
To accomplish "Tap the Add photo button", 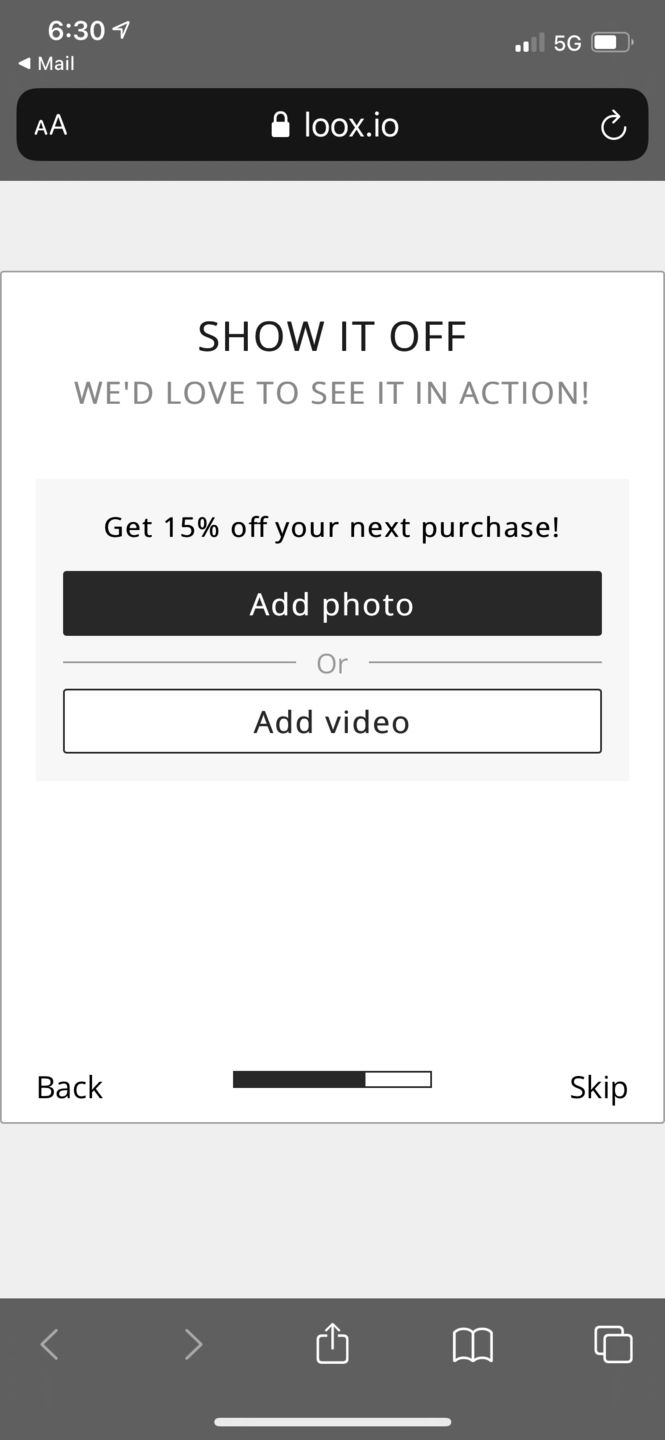I will pyautogui.click(x=332, y=603).
